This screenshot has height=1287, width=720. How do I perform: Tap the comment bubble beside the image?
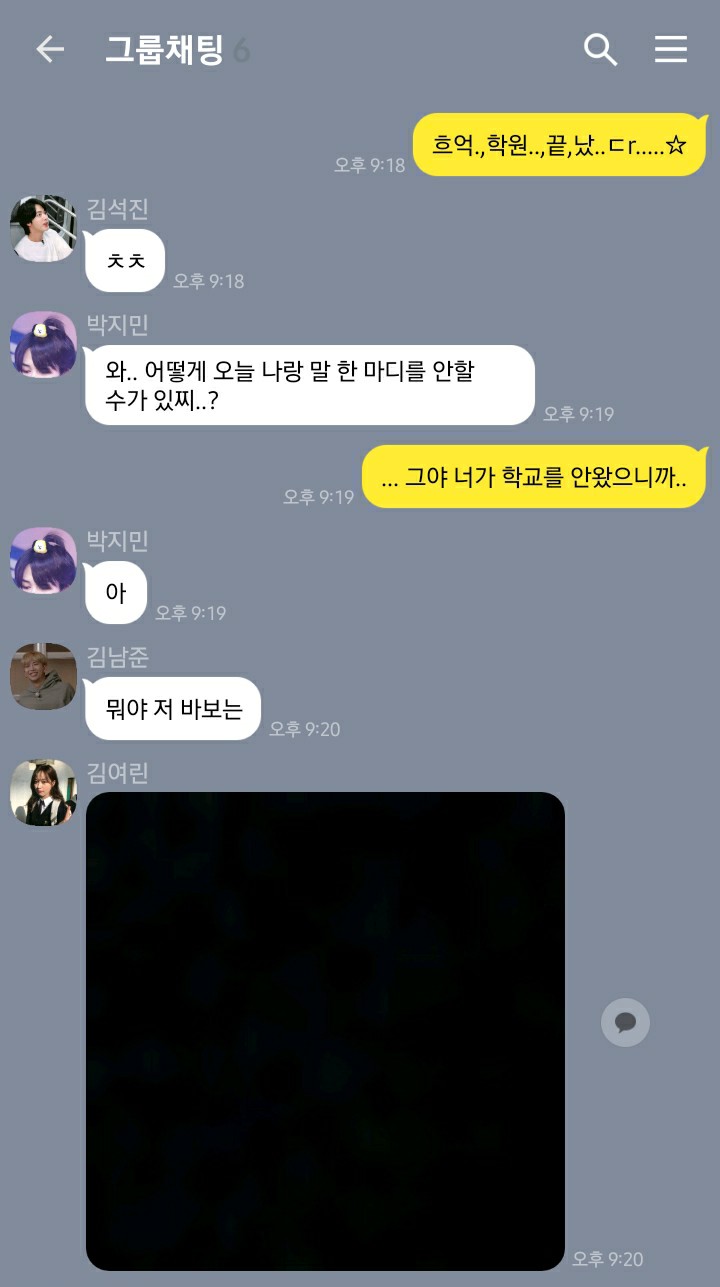(x=625, y=1022)
